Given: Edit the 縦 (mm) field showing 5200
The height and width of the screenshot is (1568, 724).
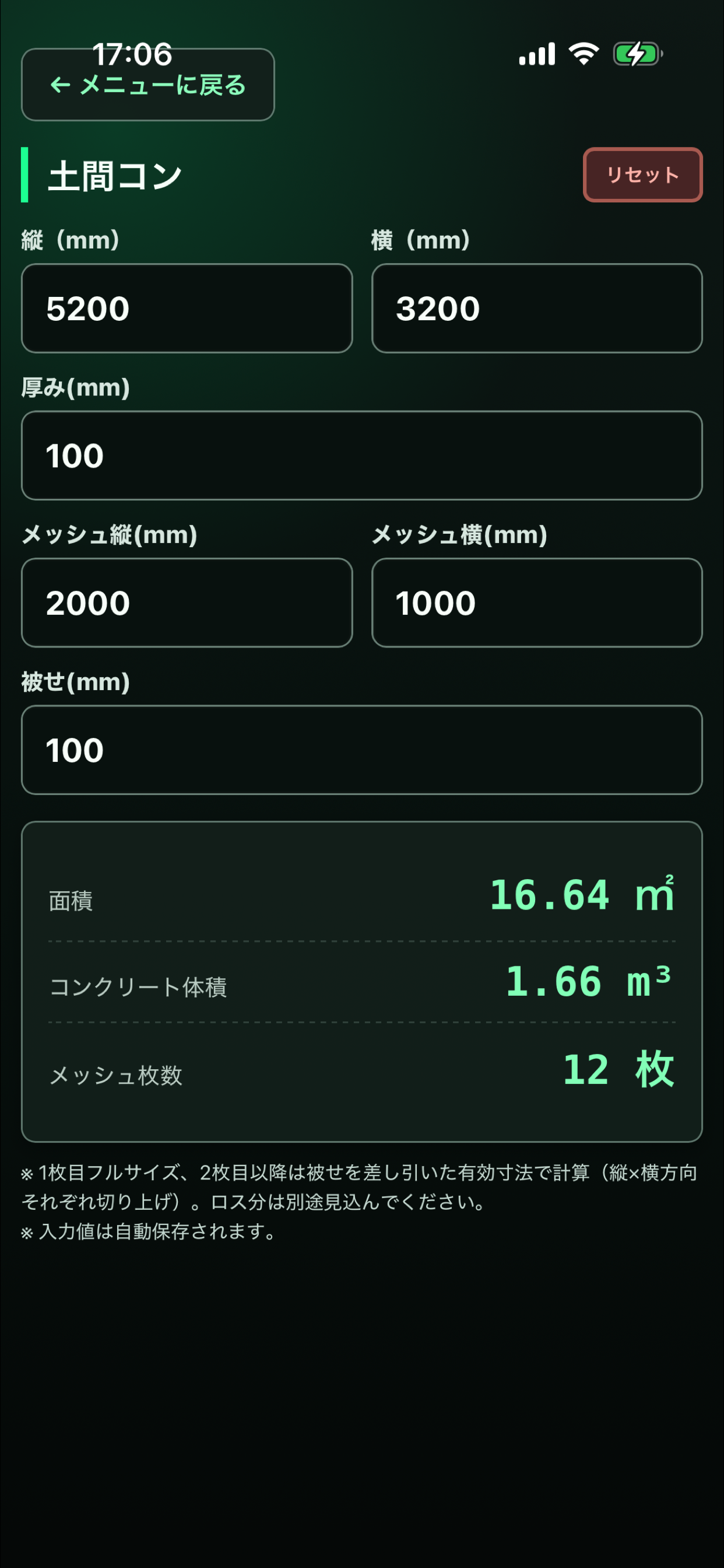Looking at the screenshot, I should coord(187,308).
